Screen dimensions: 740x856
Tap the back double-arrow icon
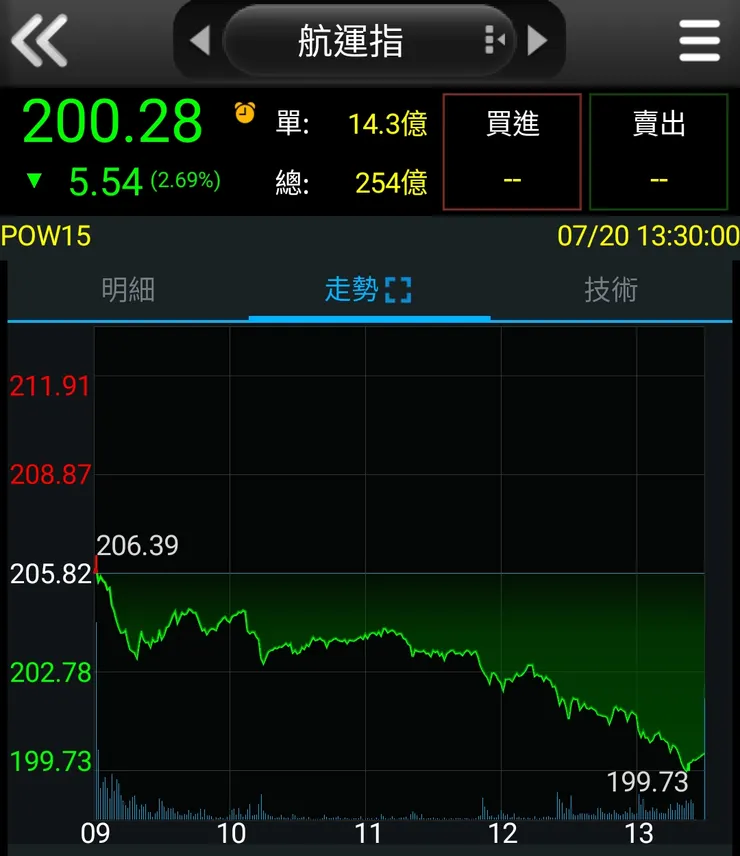[39, 41]
